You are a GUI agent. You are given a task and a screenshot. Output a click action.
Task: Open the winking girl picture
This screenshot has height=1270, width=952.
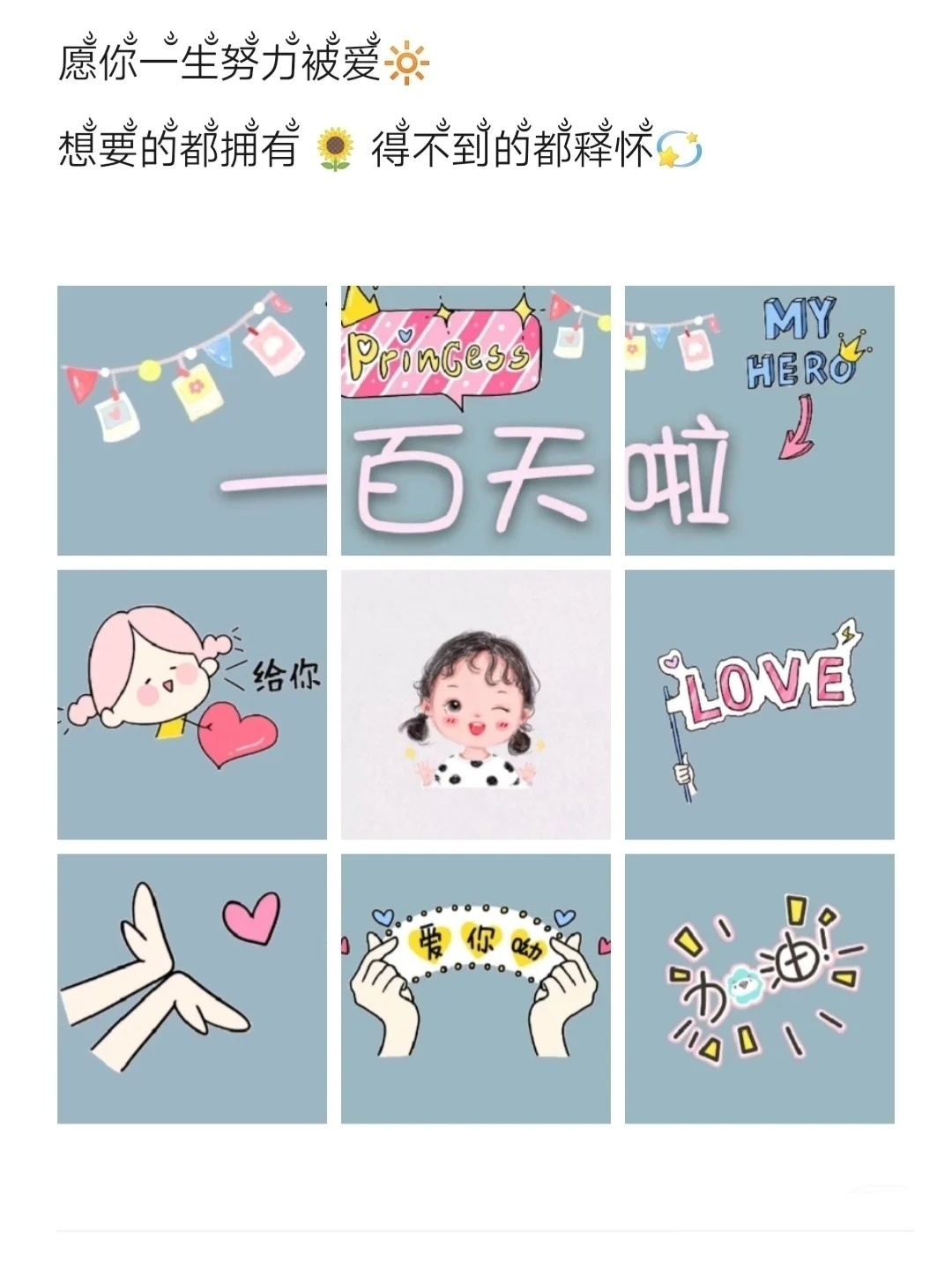click(475, 705)
